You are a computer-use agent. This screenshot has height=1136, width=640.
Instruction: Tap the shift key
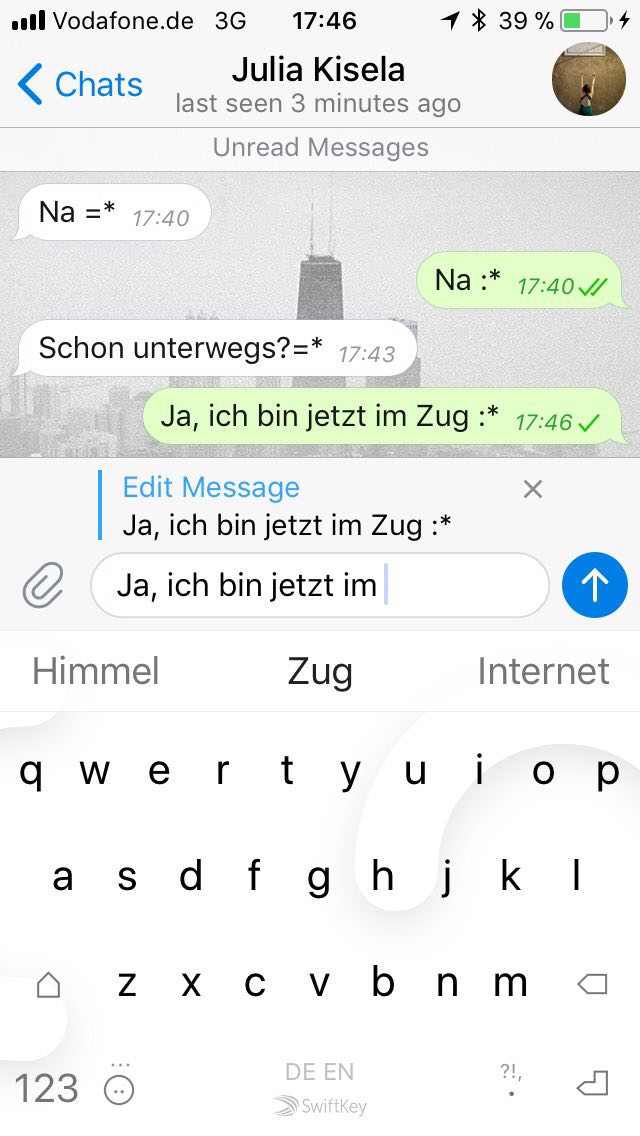click(x=48, y=985)
